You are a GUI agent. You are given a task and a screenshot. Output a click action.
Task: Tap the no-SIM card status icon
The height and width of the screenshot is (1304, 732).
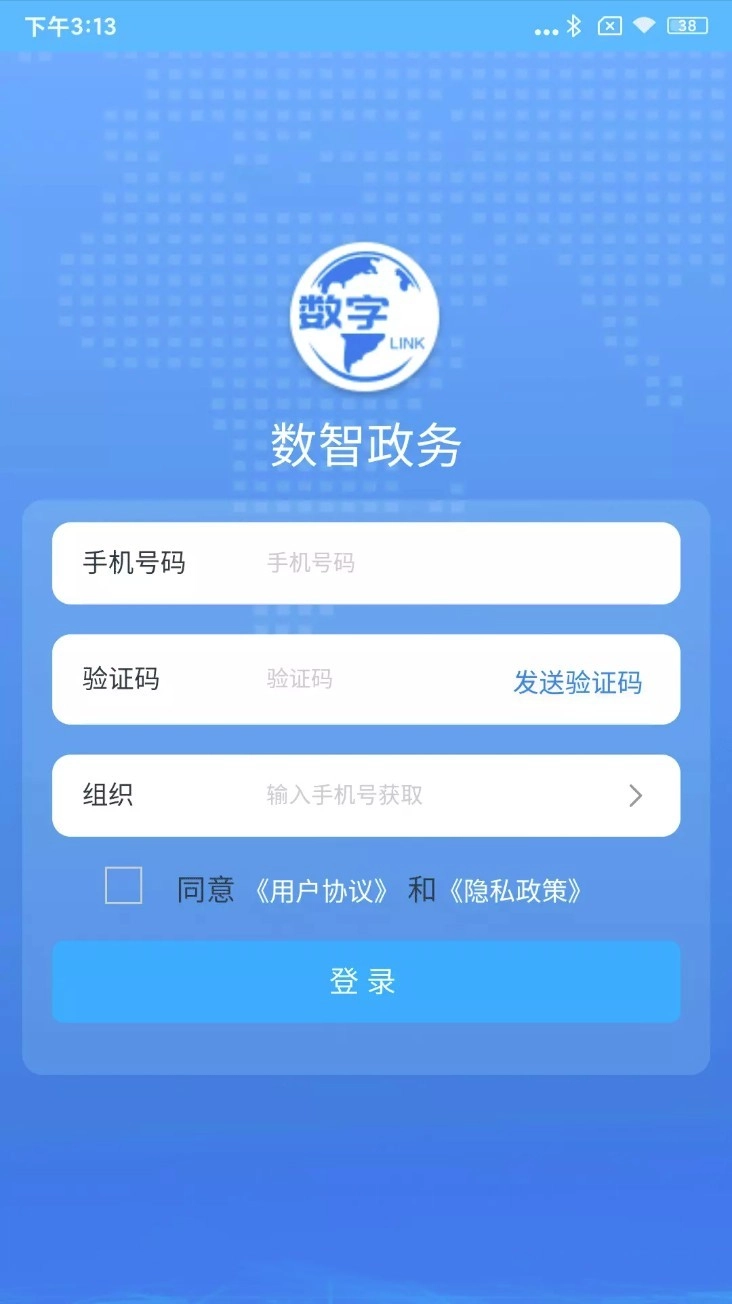[609, 27]
